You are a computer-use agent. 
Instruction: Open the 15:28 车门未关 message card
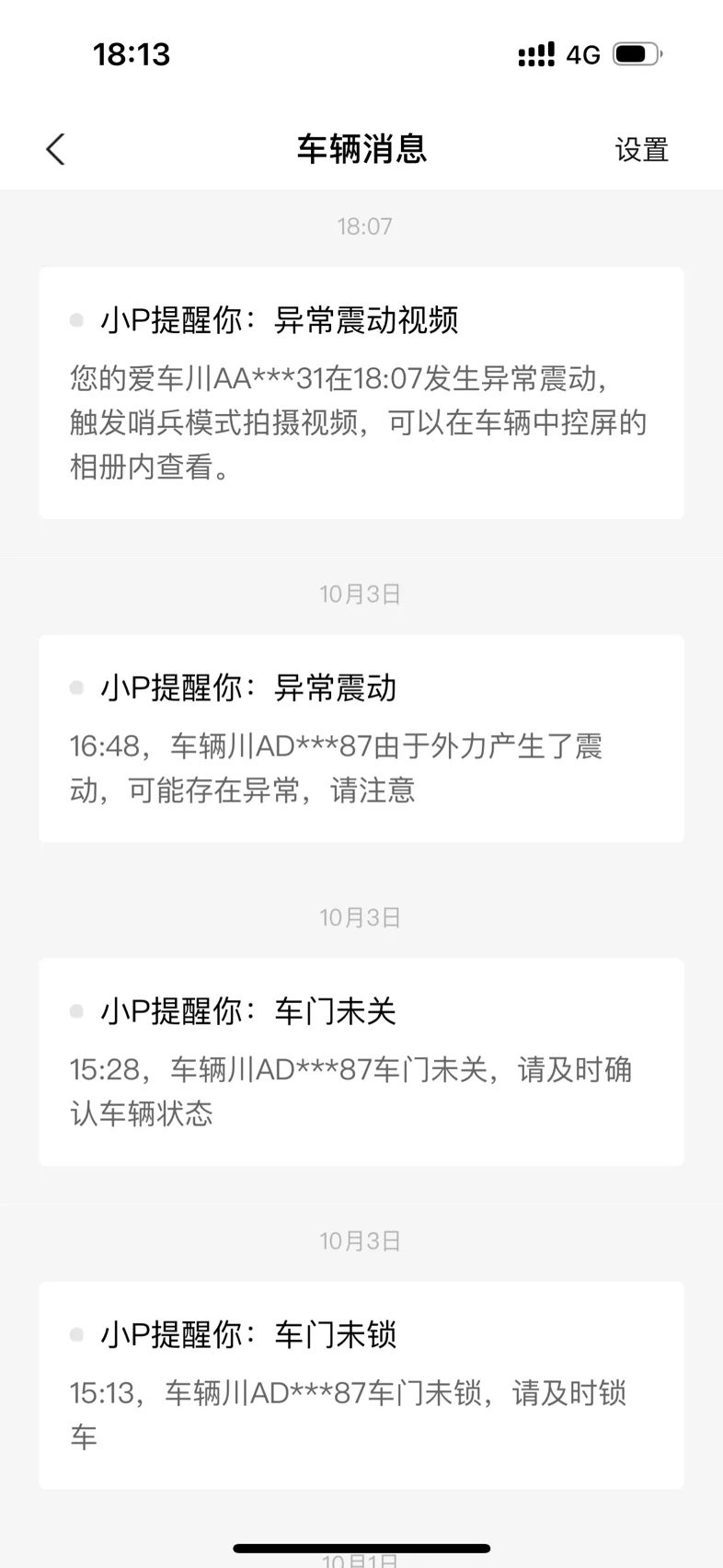pyautogui.click(x=361, y=1062)
